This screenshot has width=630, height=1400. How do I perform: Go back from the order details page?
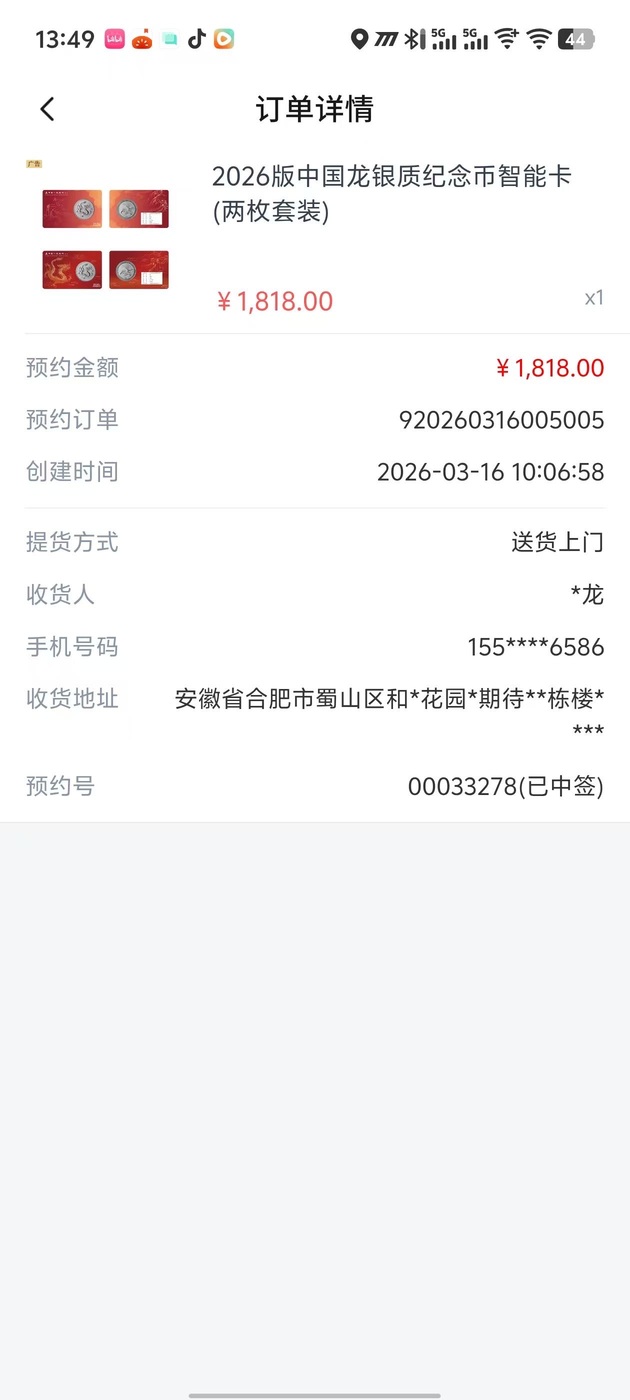pos(47,109)
